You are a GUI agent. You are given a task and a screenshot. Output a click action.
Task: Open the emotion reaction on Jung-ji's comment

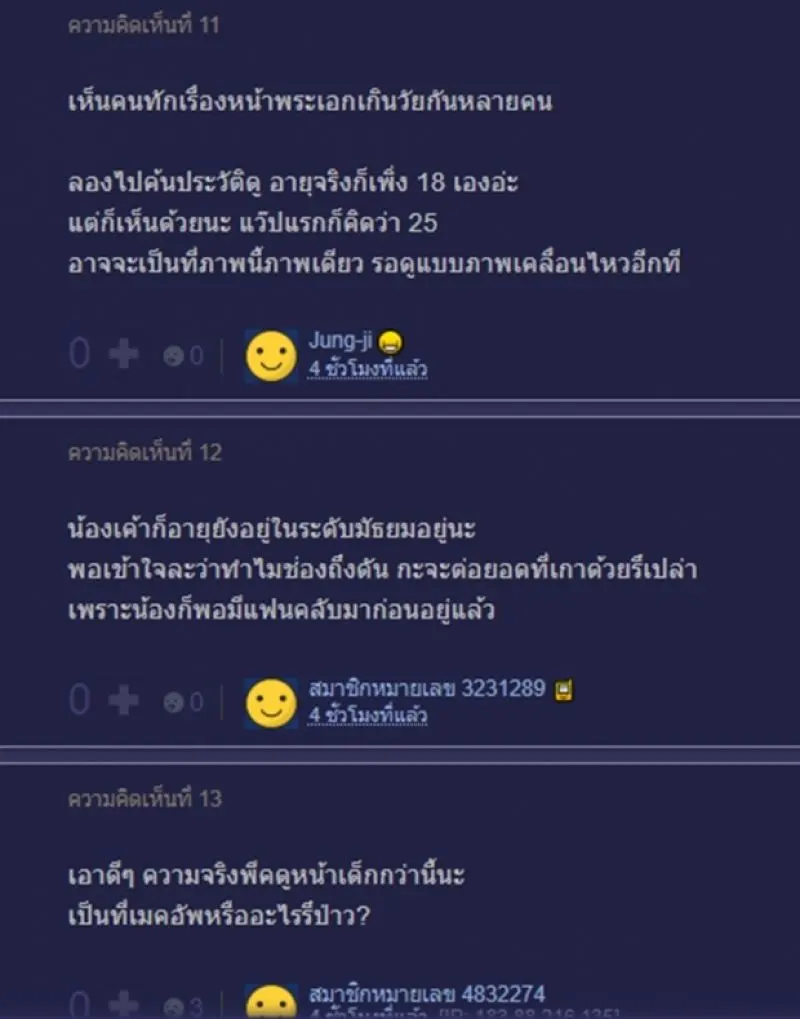point(174,356)
